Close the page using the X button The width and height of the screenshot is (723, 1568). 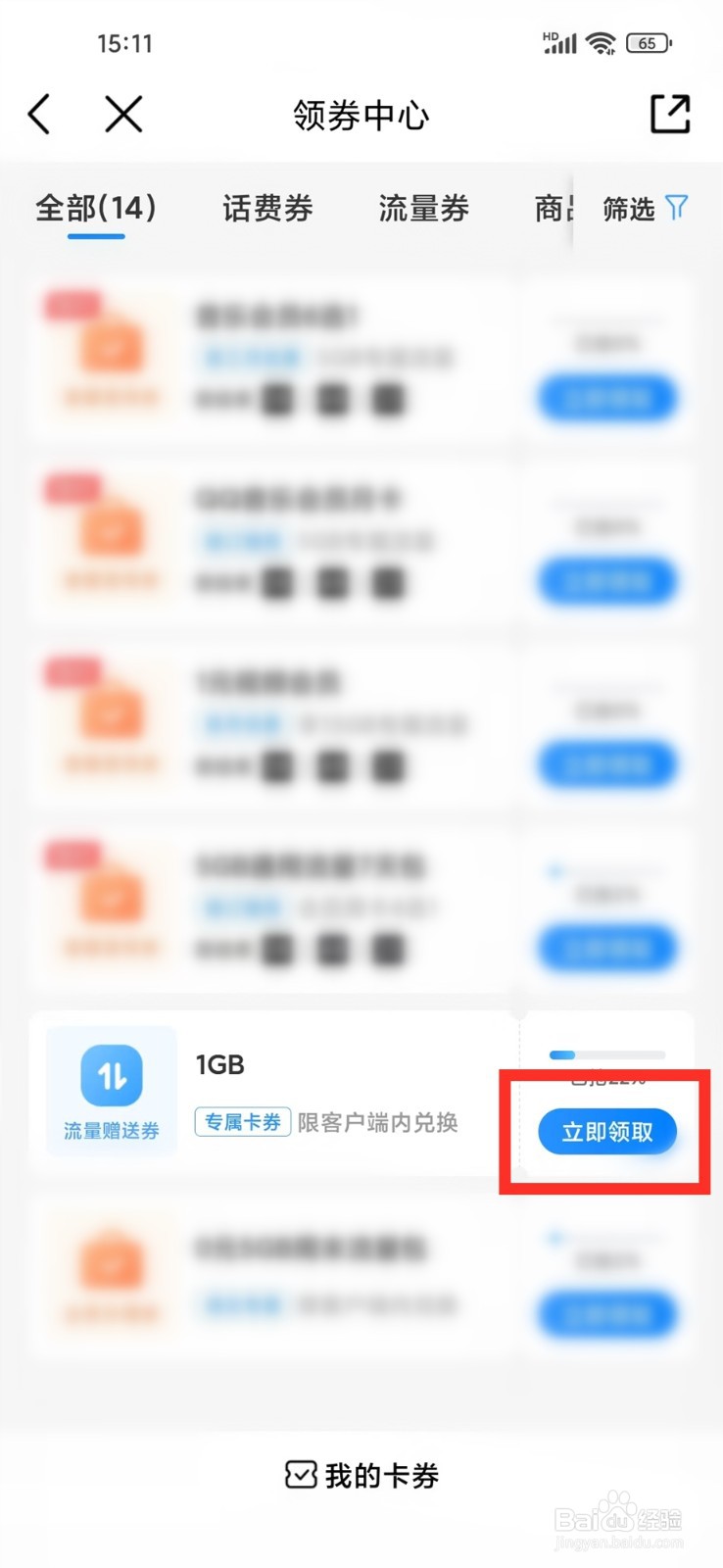[123, 114]
